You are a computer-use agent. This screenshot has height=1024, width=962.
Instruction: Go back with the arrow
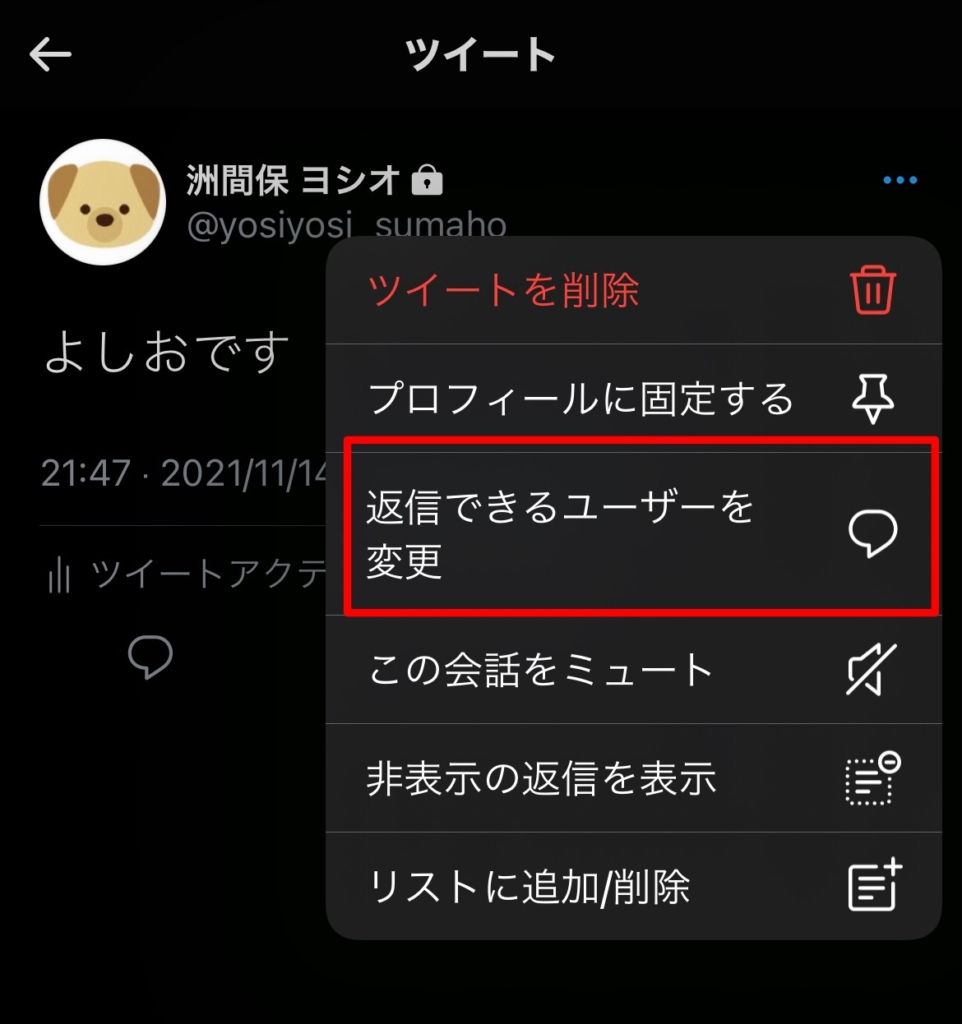[x=50, y=55]
